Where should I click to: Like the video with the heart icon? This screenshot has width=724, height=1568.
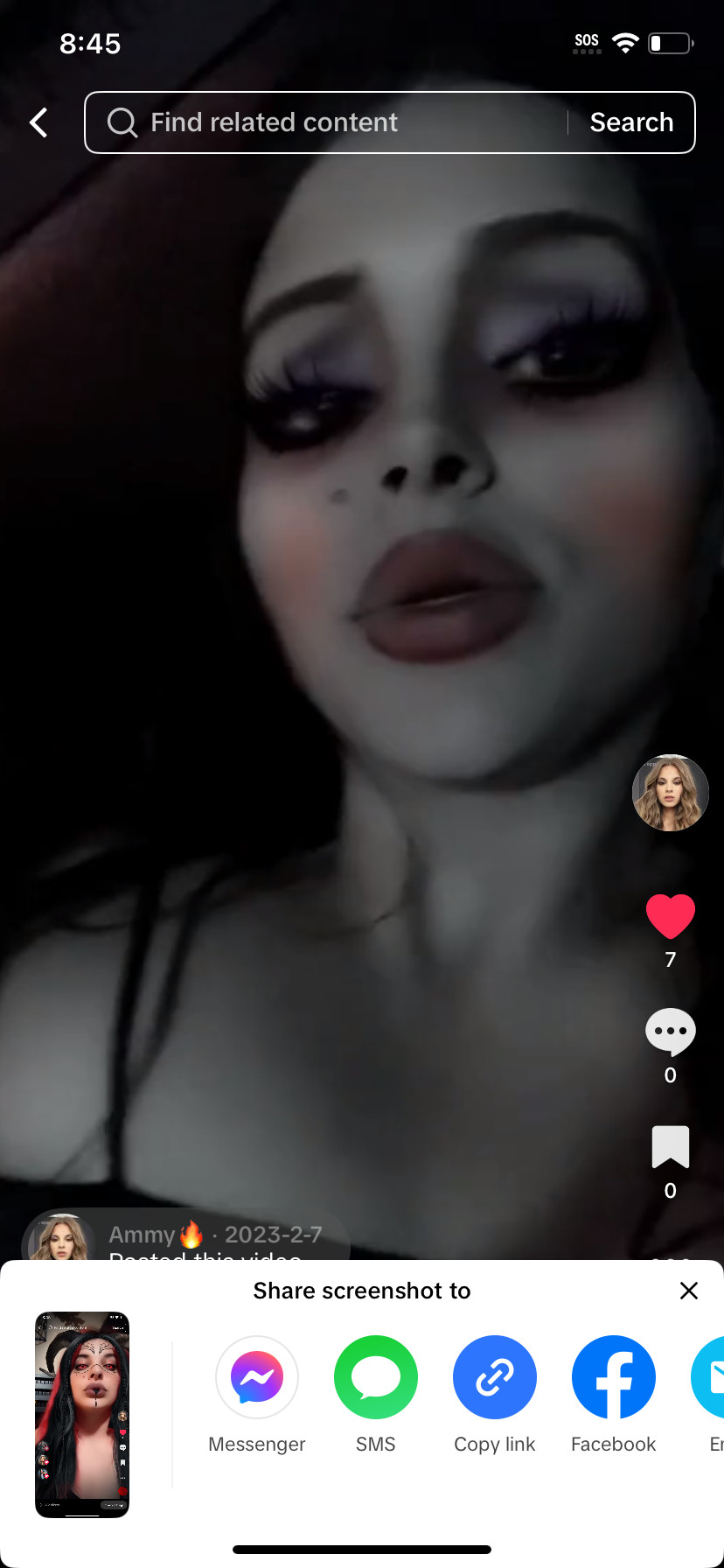coord(671,916)
